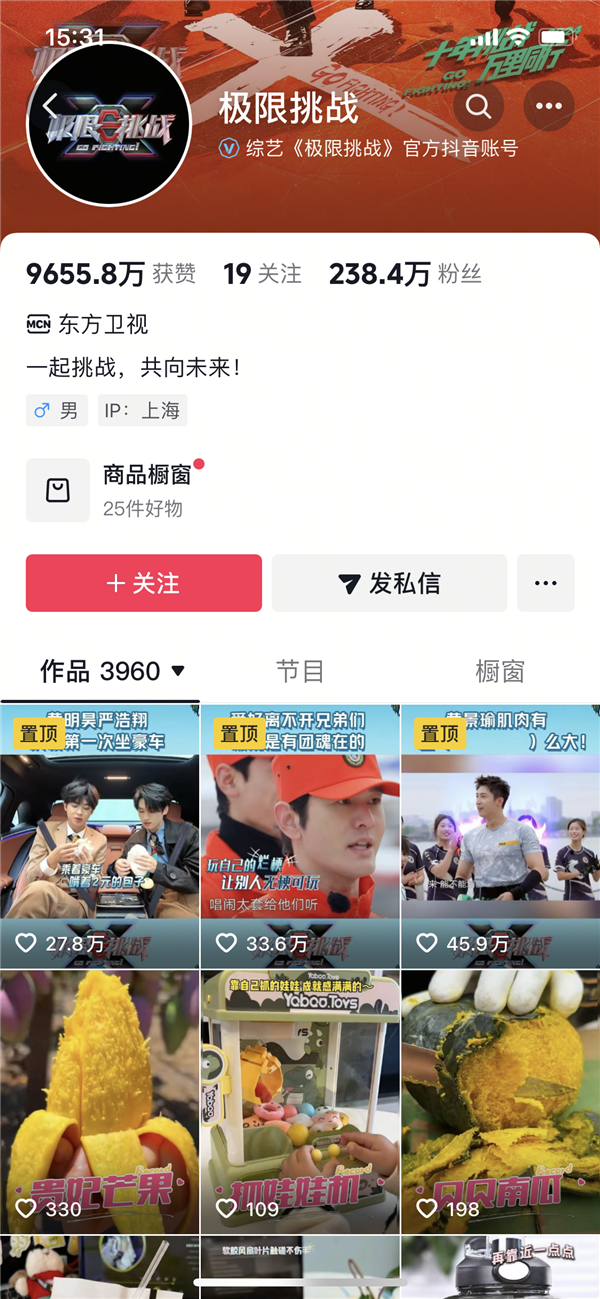Image resolution: width=600 pixels, height=1299 pixels.
Task: Follow the 极限挑战 account
Action: pos(143,583)
